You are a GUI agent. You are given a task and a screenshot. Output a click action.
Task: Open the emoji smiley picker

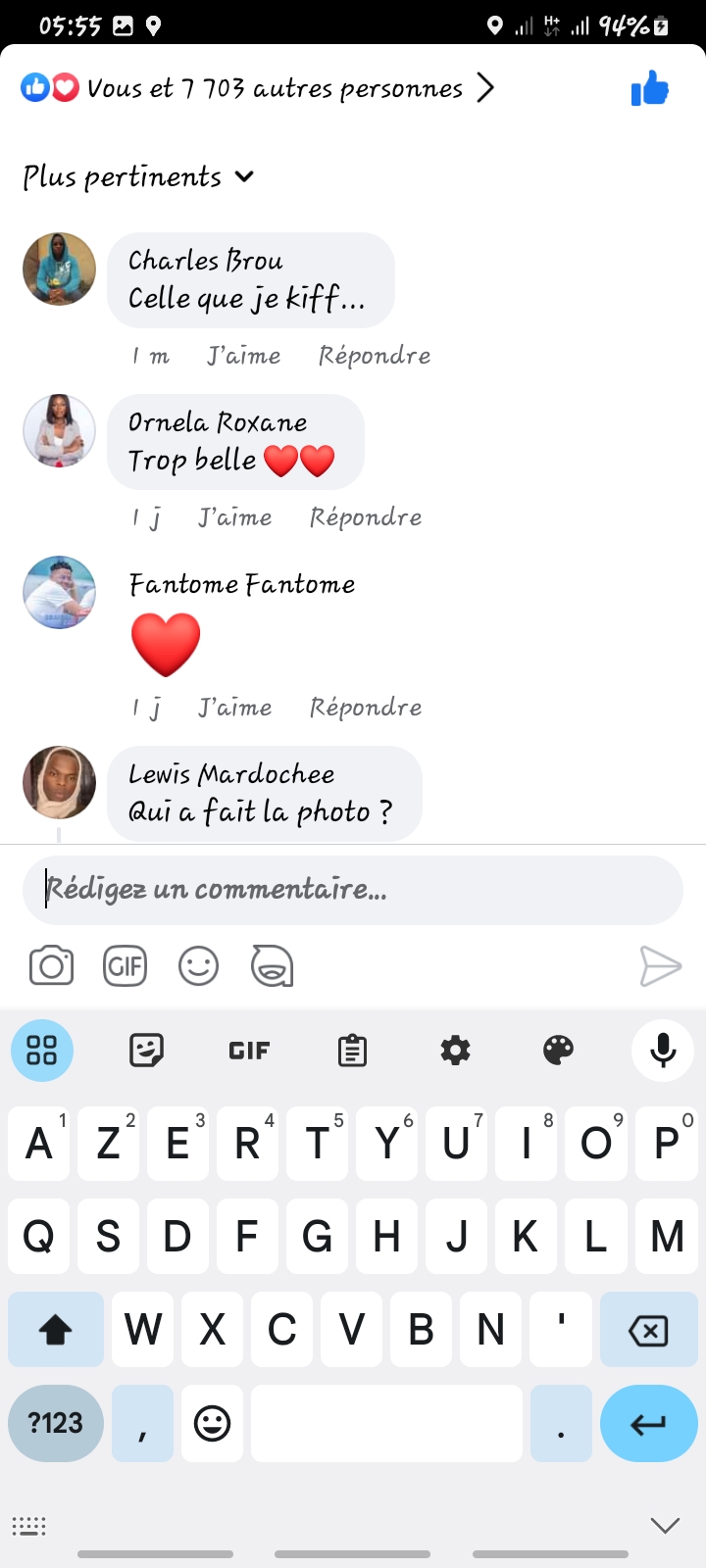[x=198, y=966]
